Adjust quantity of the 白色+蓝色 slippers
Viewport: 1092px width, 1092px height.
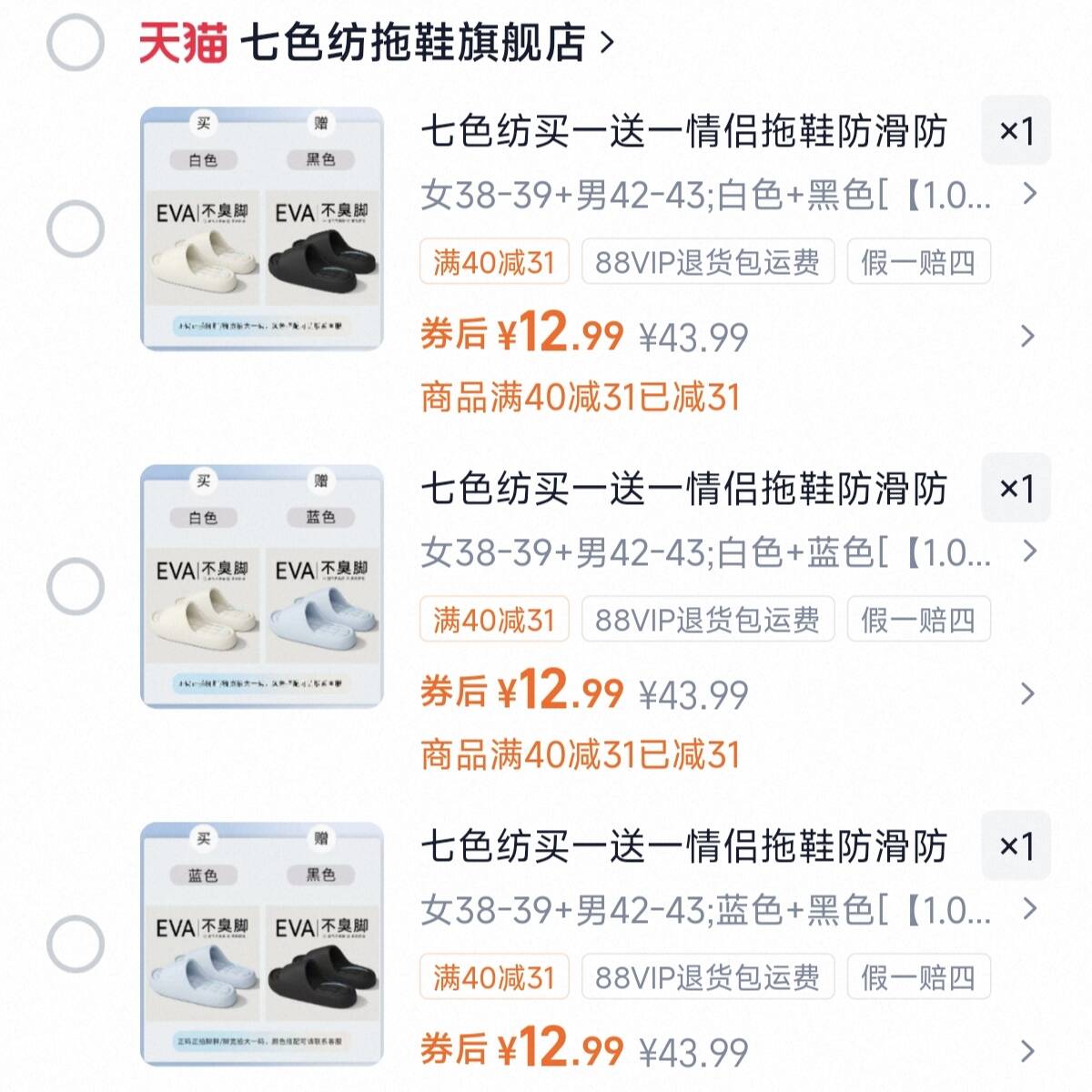[1016, 489]
